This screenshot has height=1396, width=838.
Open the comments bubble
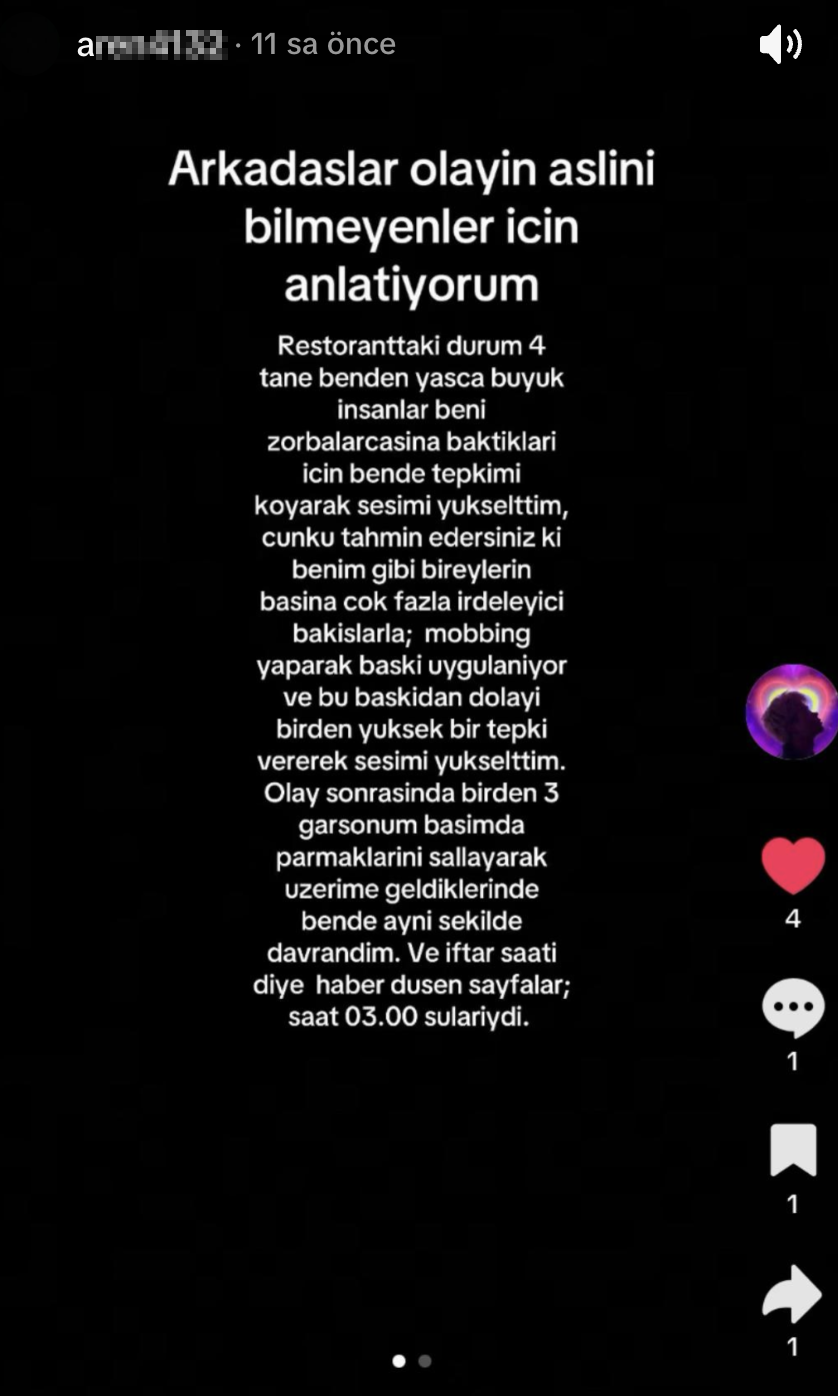pos(793,1008)
